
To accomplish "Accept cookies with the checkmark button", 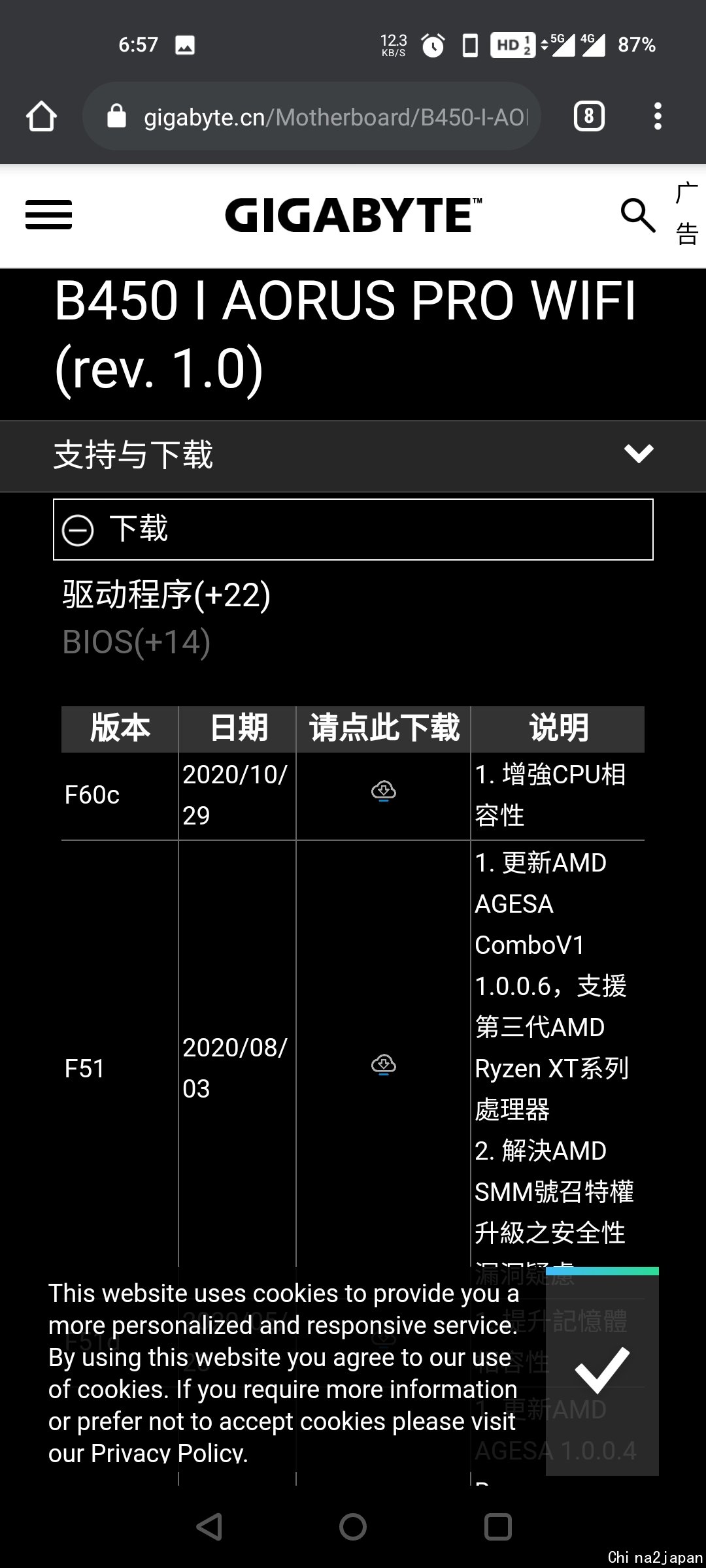I will [x=602, y=1370].
